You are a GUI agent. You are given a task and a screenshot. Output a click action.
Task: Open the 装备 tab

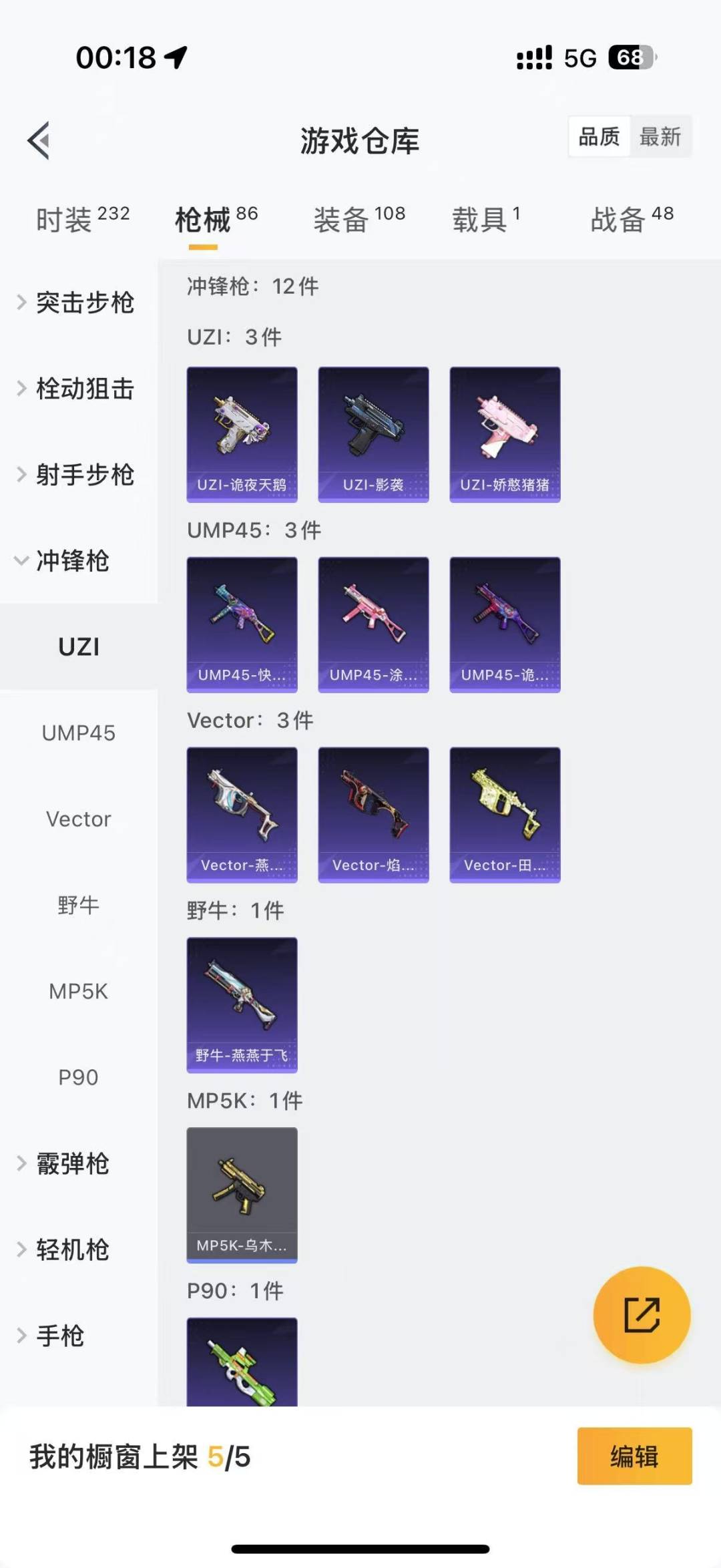click(x=359, y=219)
